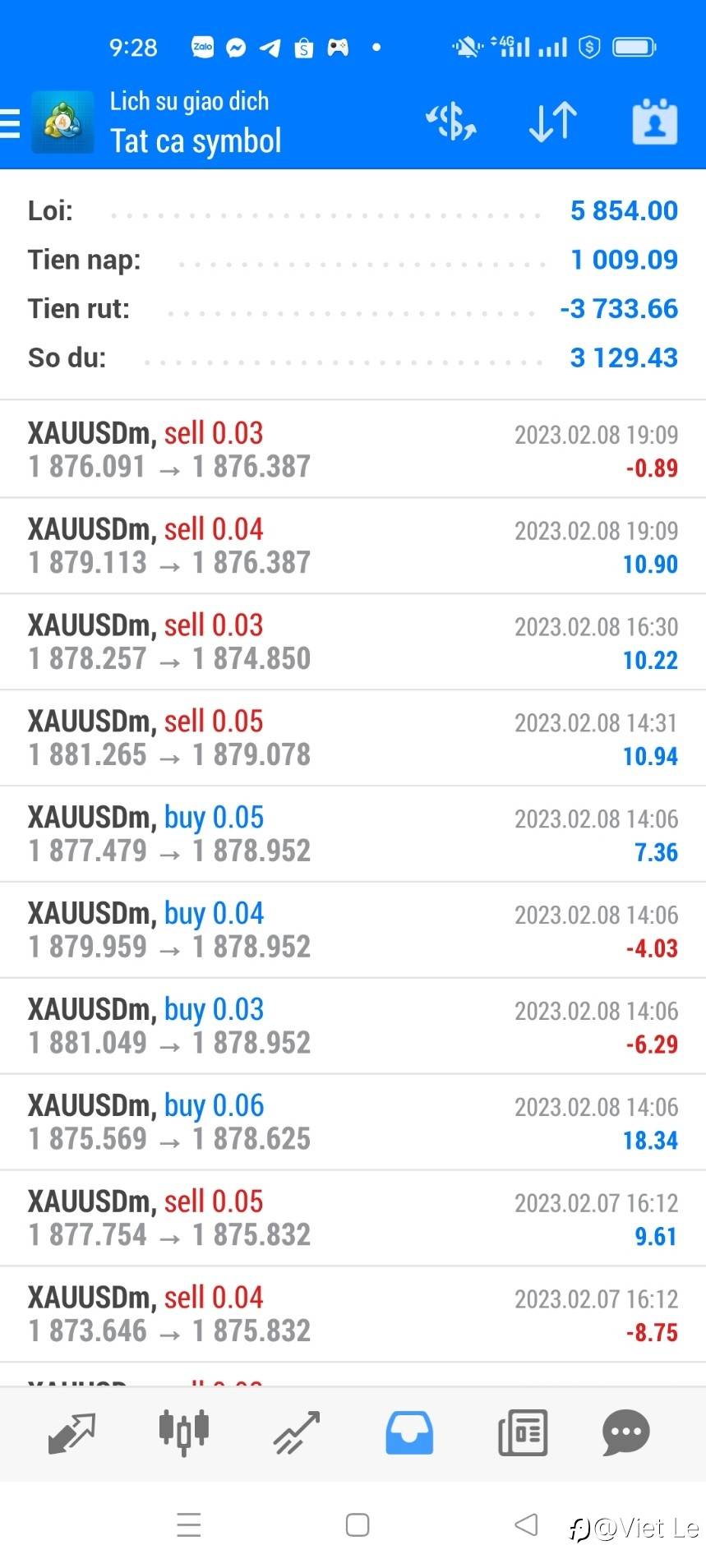Open the date period calendar
Image resolution: width=706 pixels, height=1568 pixels.
654,123
